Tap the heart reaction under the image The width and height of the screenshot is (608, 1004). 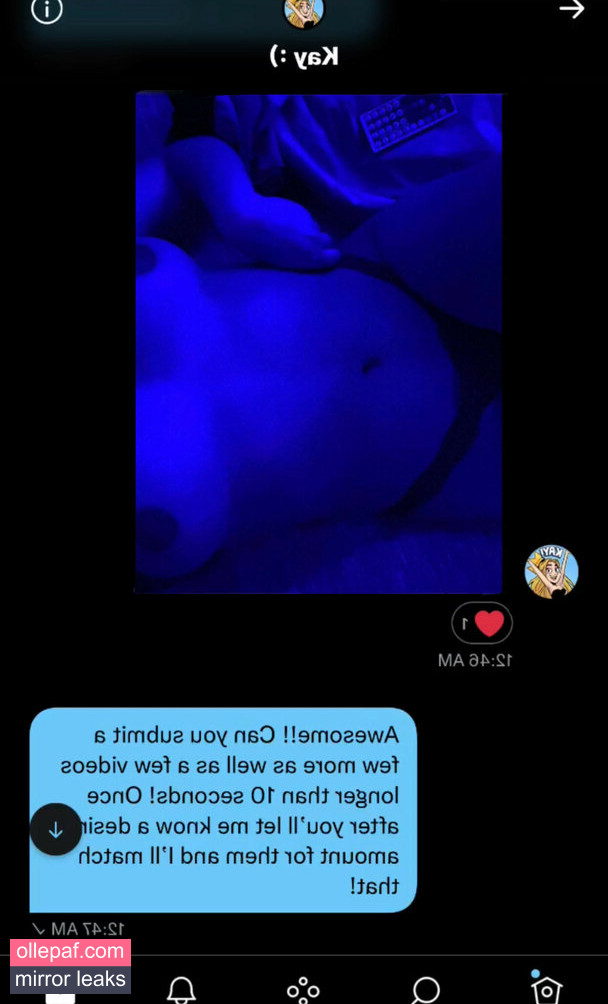coord(482,623)
